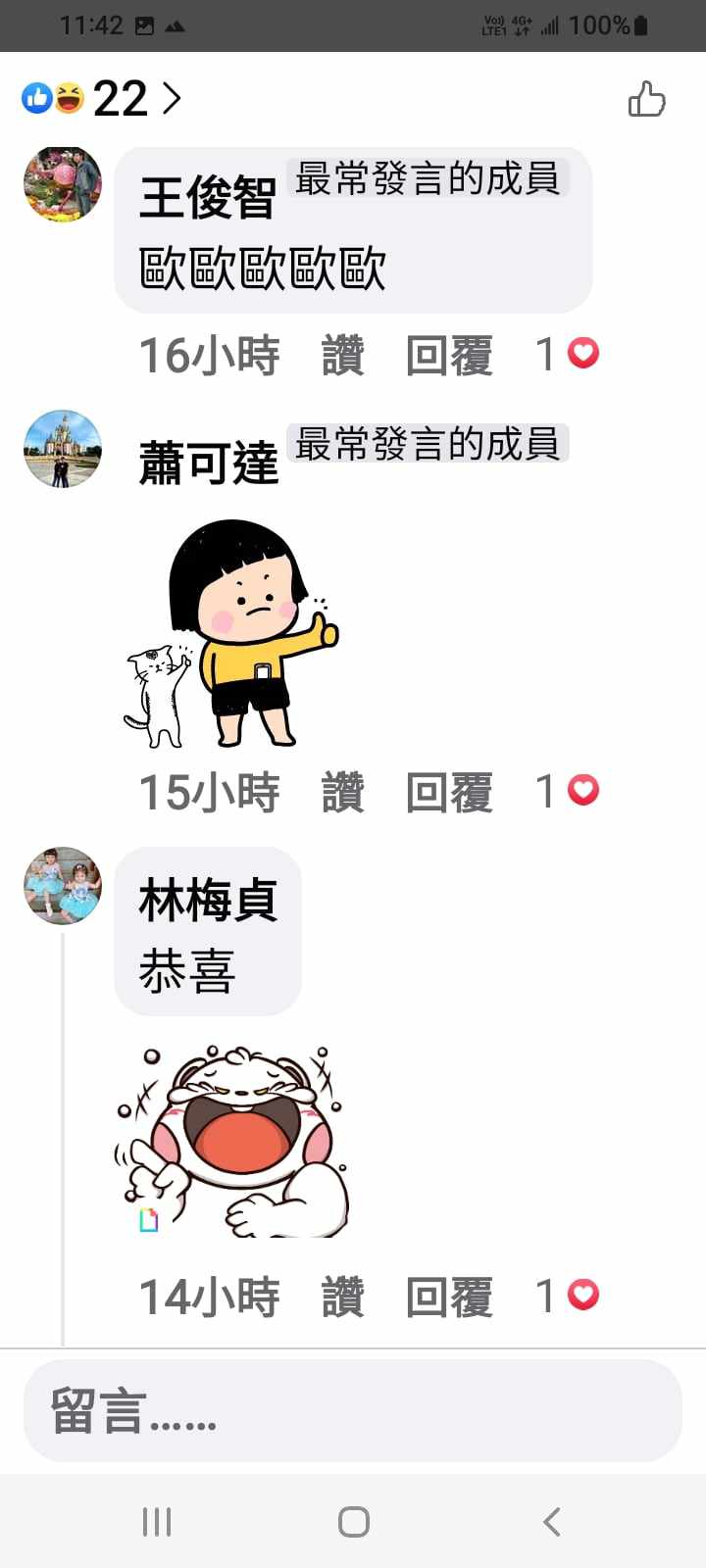Open 蕭可達's thumbs-up sticker

231,634
